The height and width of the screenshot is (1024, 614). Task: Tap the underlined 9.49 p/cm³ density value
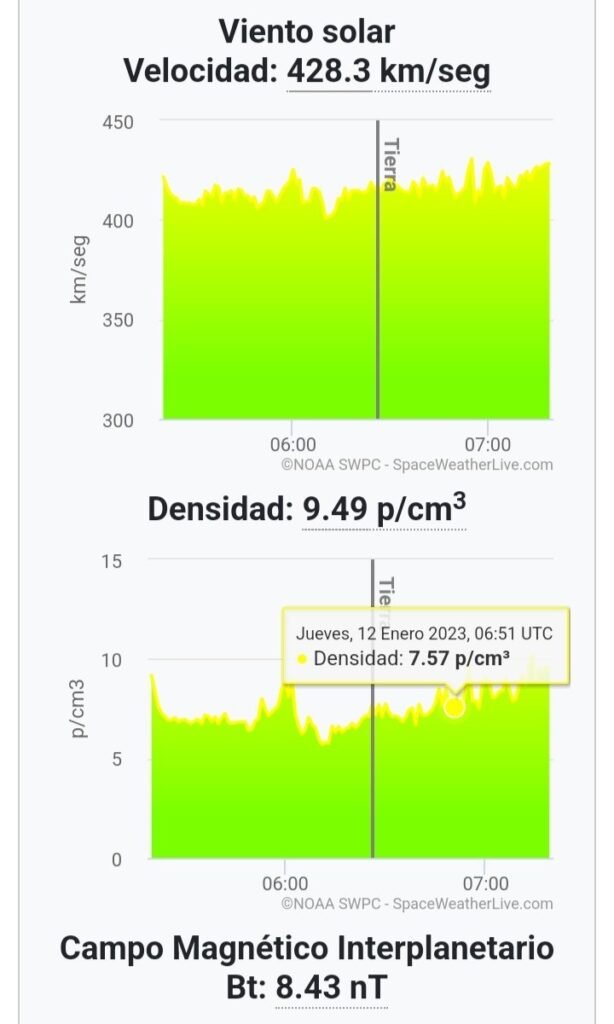click(x=384, y=509)
